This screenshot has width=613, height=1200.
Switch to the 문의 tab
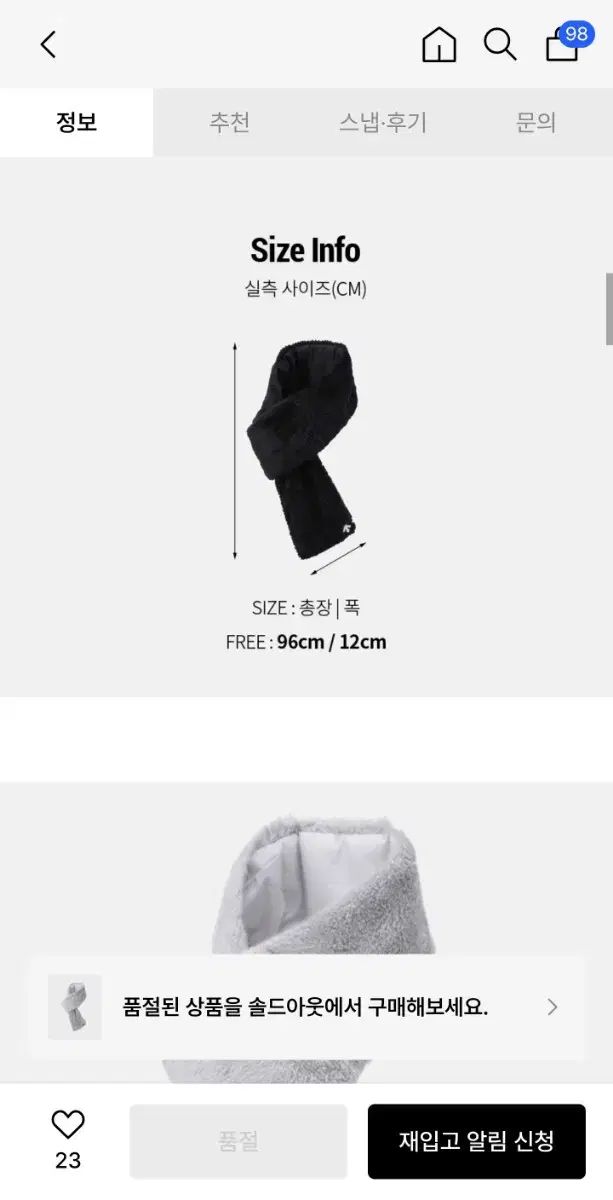click(x=535, y=123)
